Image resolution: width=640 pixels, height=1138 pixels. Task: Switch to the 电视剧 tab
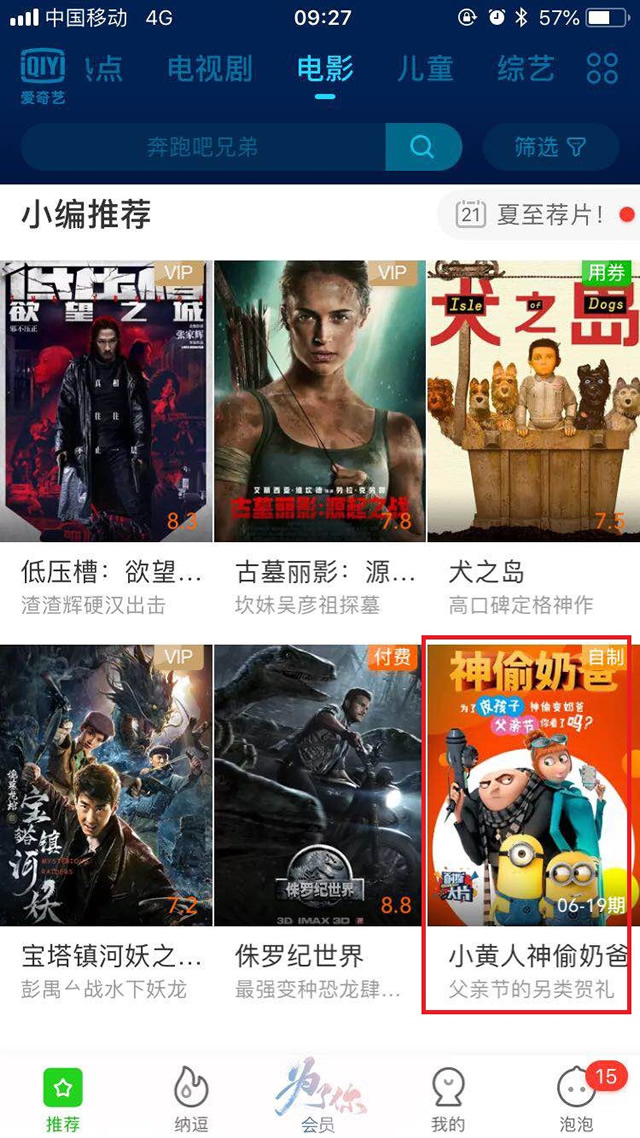pyautogui.click(x=209, y=69)
